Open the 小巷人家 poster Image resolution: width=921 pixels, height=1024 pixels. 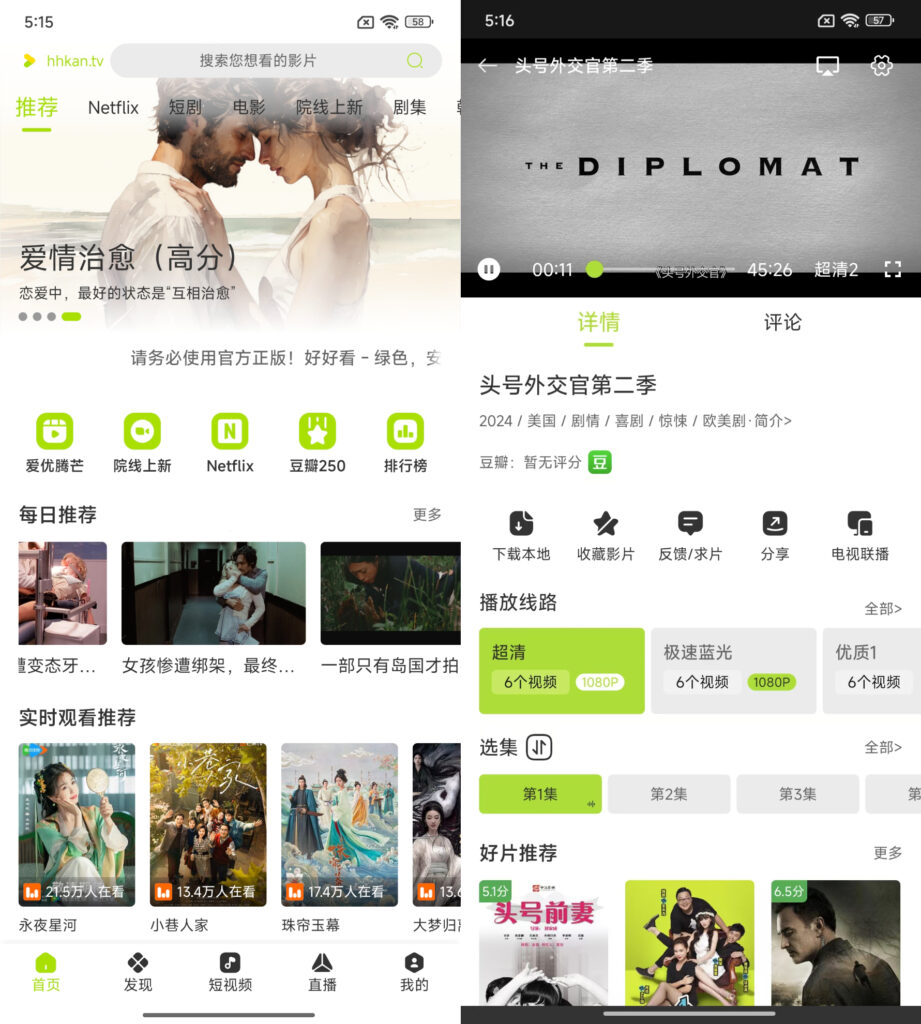click(208, 825)
